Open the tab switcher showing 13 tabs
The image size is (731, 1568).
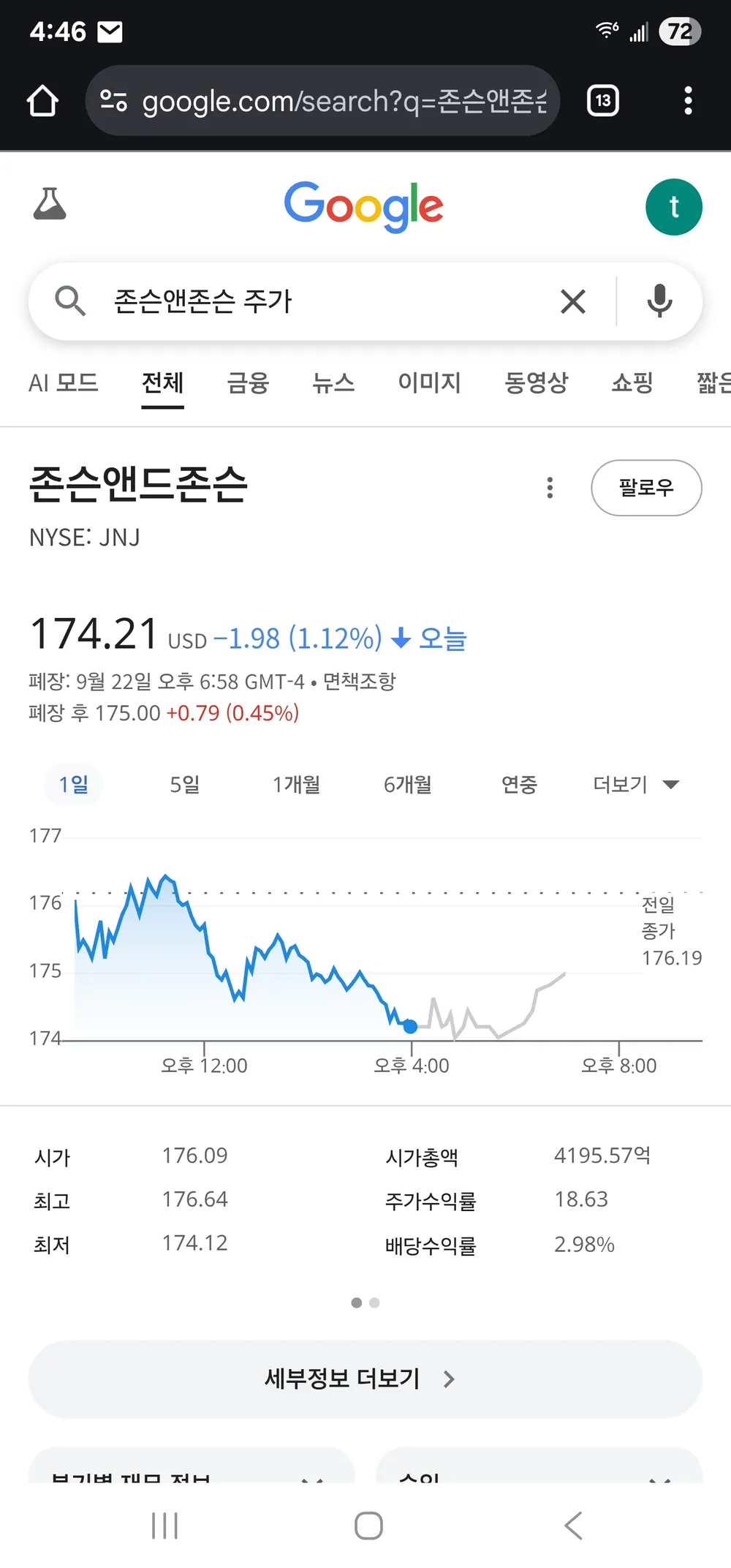(602, 101)
